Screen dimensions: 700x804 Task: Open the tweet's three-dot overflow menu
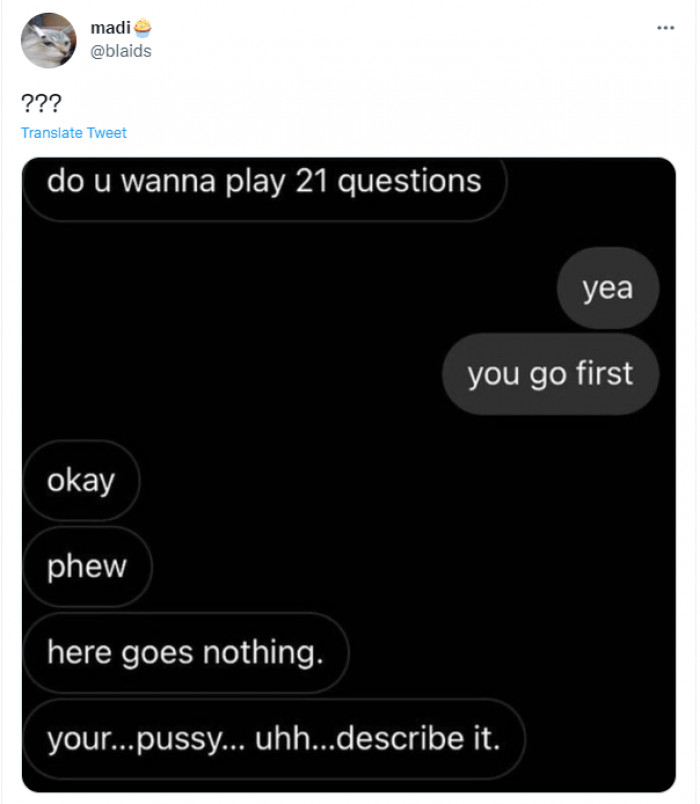point(665,27)
